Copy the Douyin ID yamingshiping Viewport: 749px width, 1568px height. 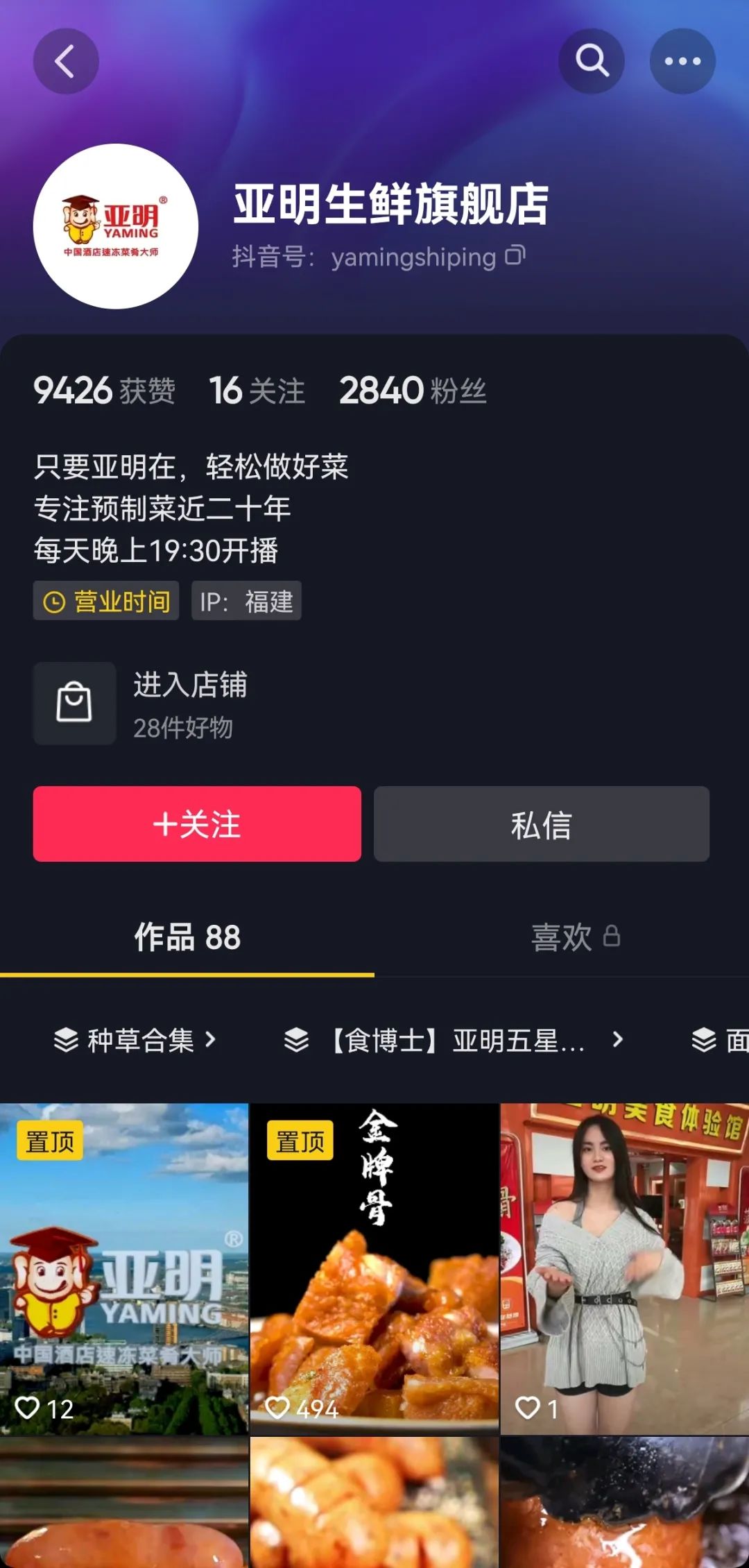(515, 256)
